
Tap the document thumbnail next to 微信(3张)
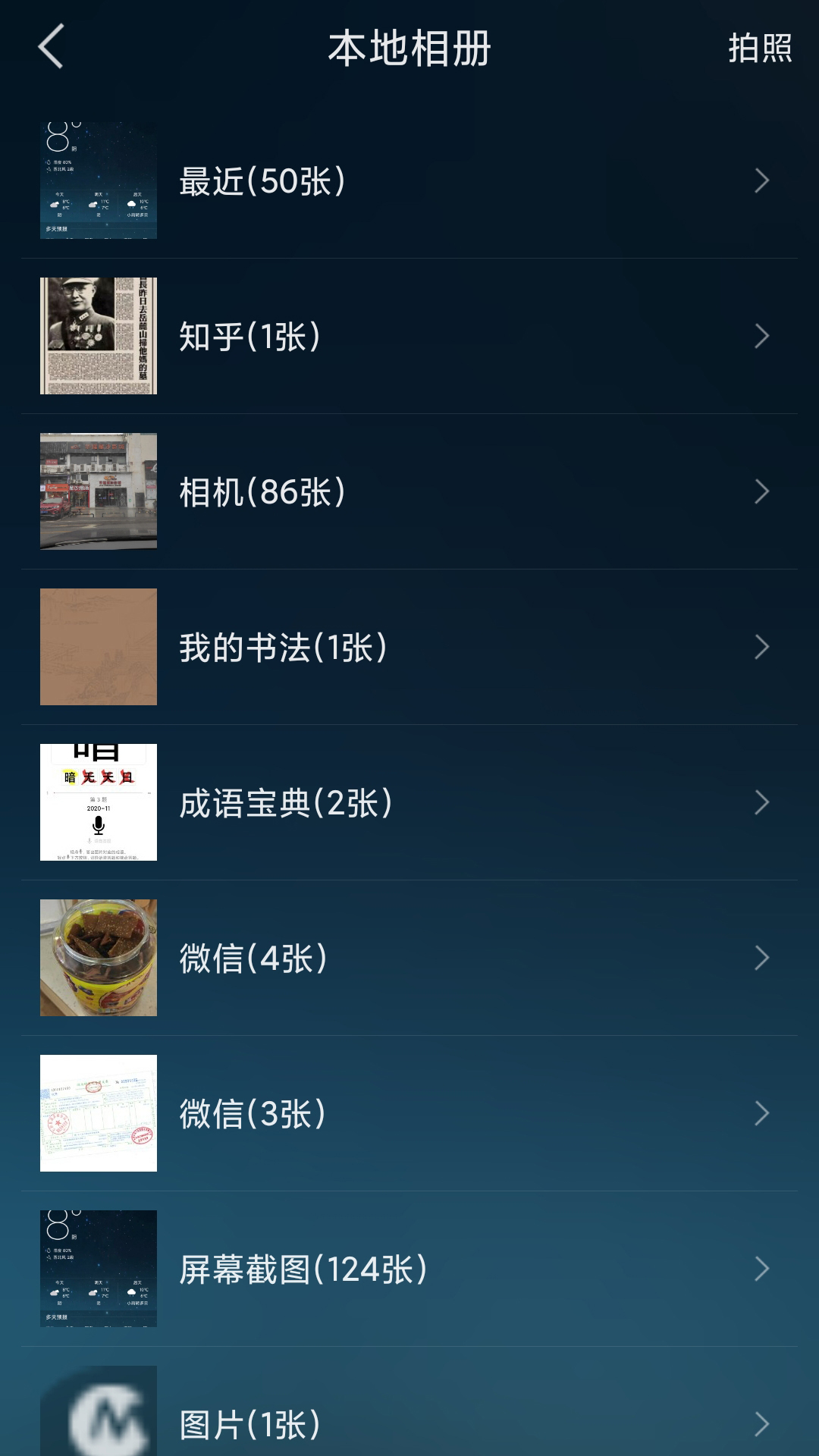click(98, 1112)
